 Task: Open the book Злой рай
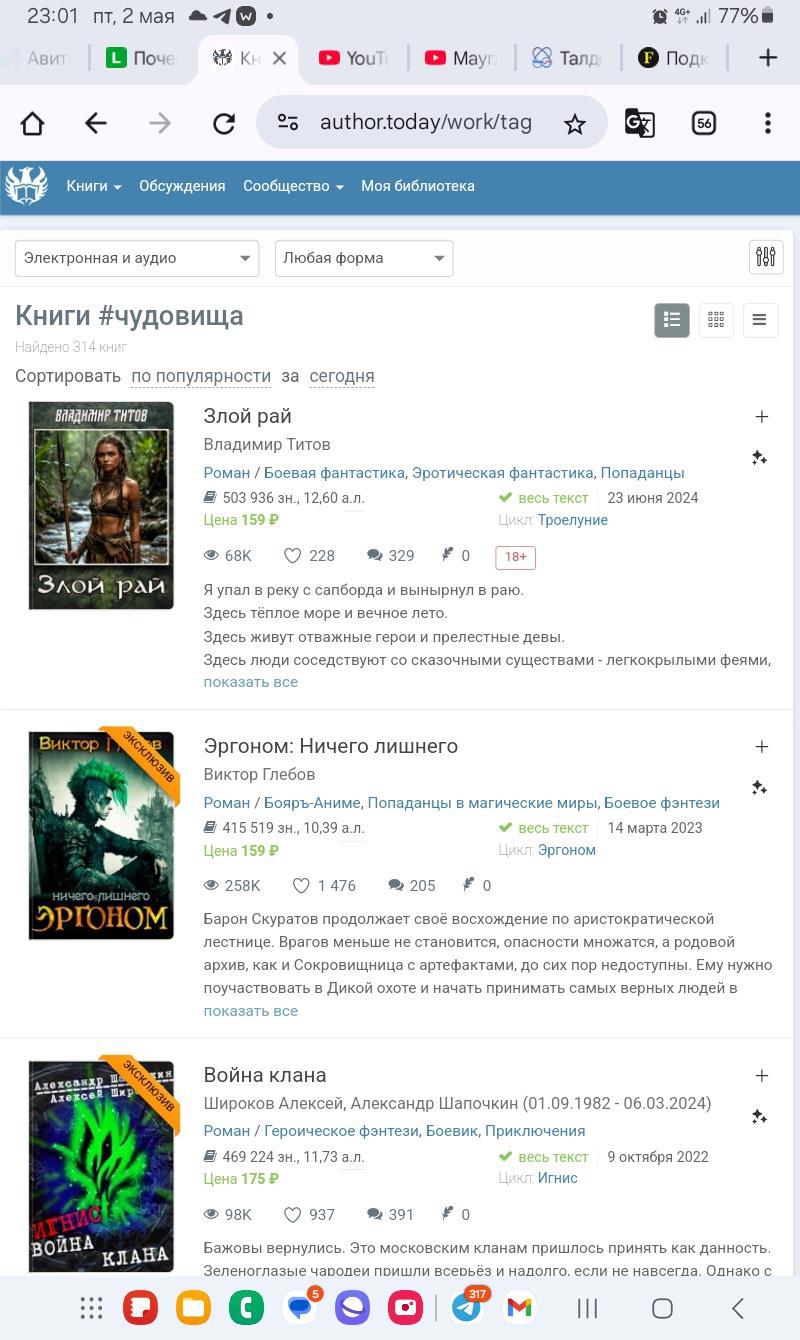tap(247, 416)
